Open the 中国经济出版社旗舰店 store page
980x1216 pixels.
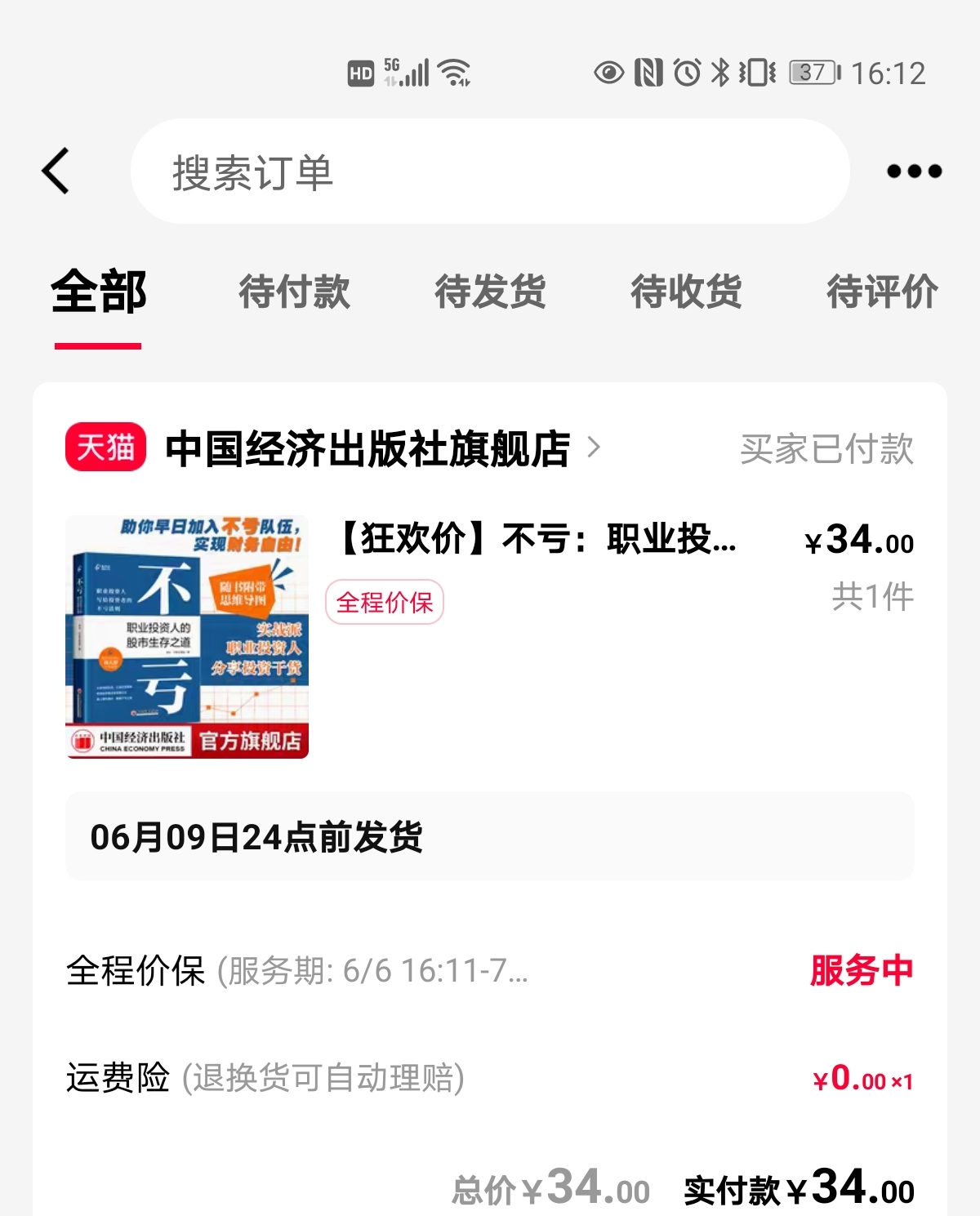click(x=367, y=448)
